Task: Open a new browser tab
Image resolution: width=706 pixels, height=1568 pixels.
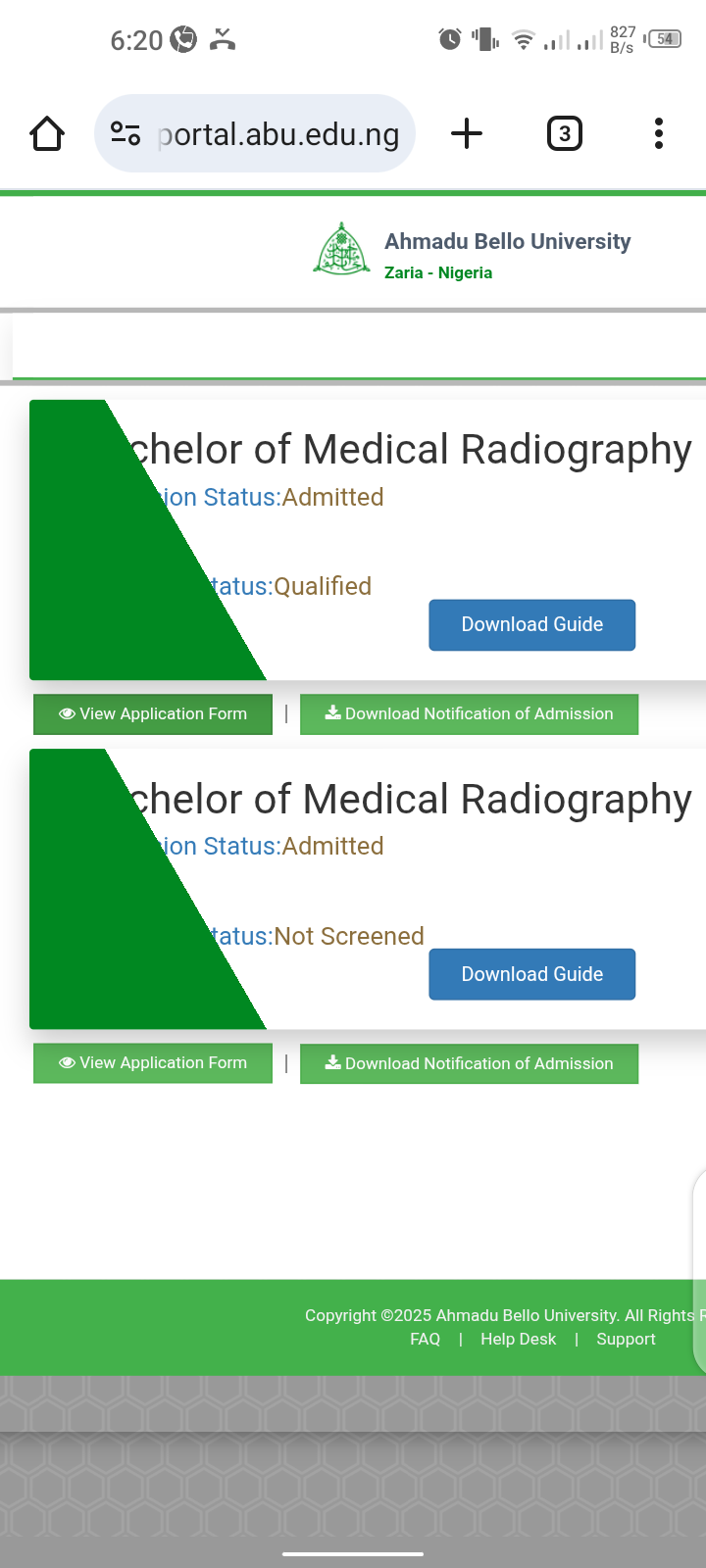Action: (467, 133)
